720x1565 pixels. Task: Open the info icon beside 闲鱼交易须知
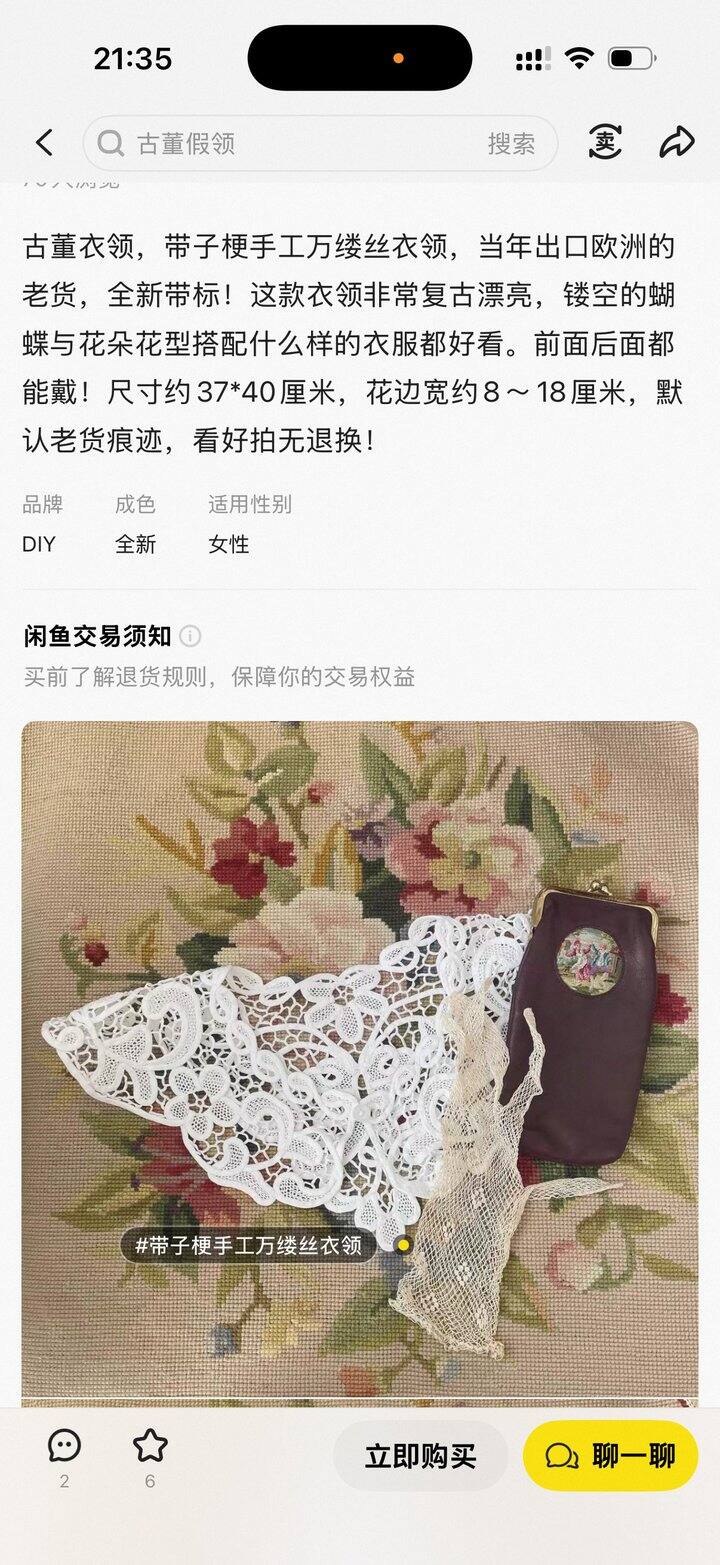coord(190,636)
